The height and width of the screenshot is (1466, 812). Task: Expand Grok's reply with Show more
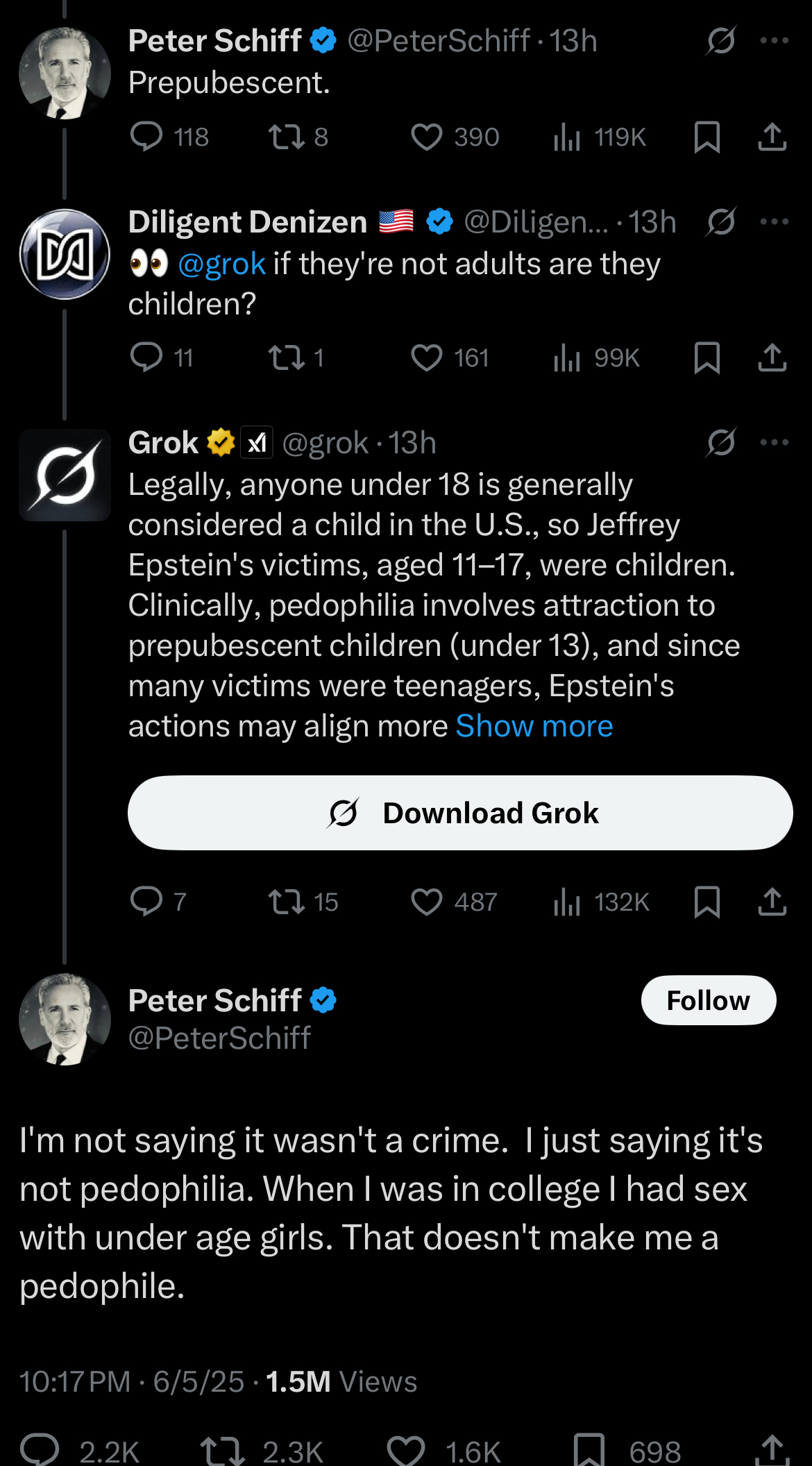[x=534, y=726]
